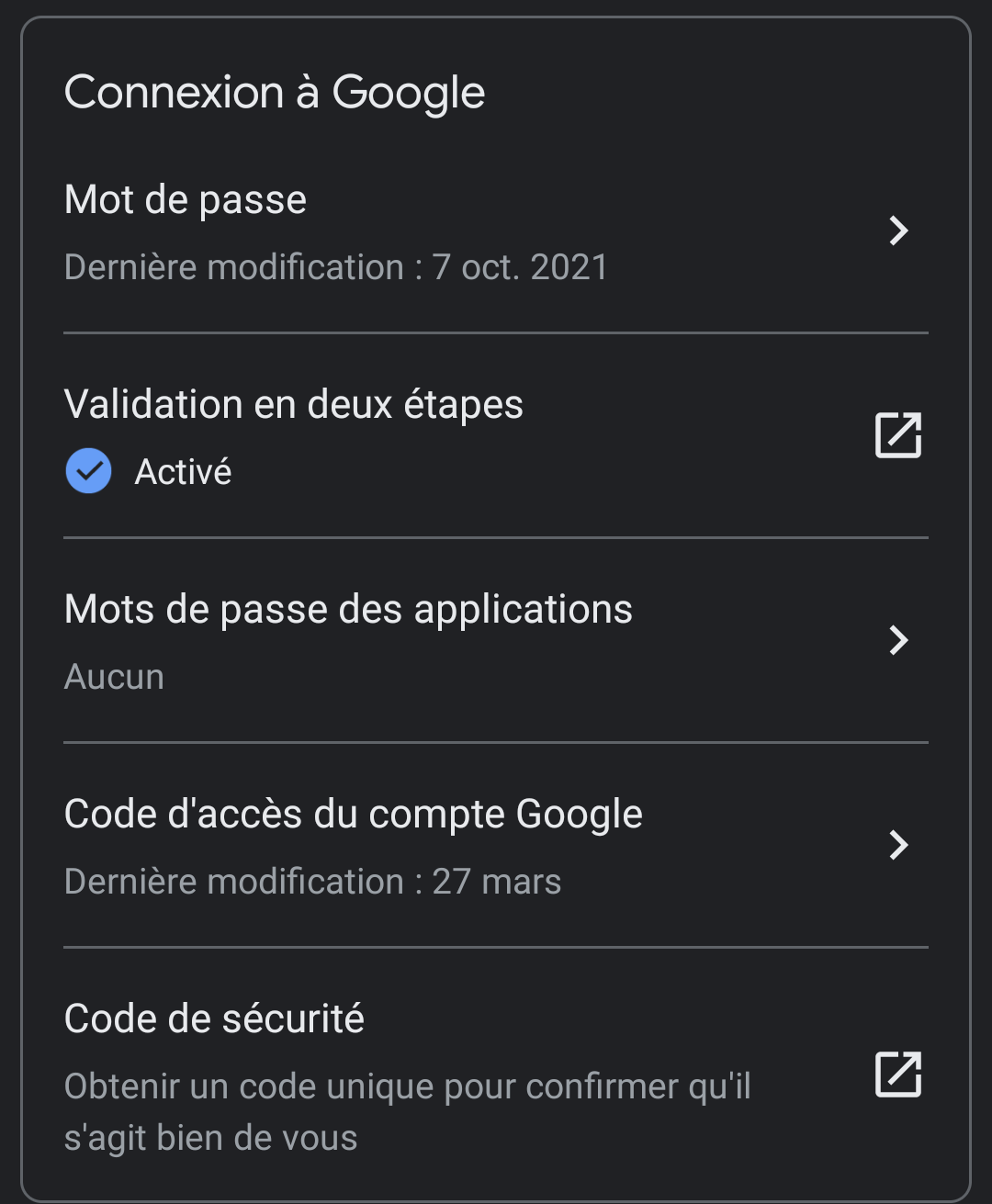The height and width of the screenshot is (1204, 992).
Task: Open the Mot de passe row
Action: click(x=496, y=231)
